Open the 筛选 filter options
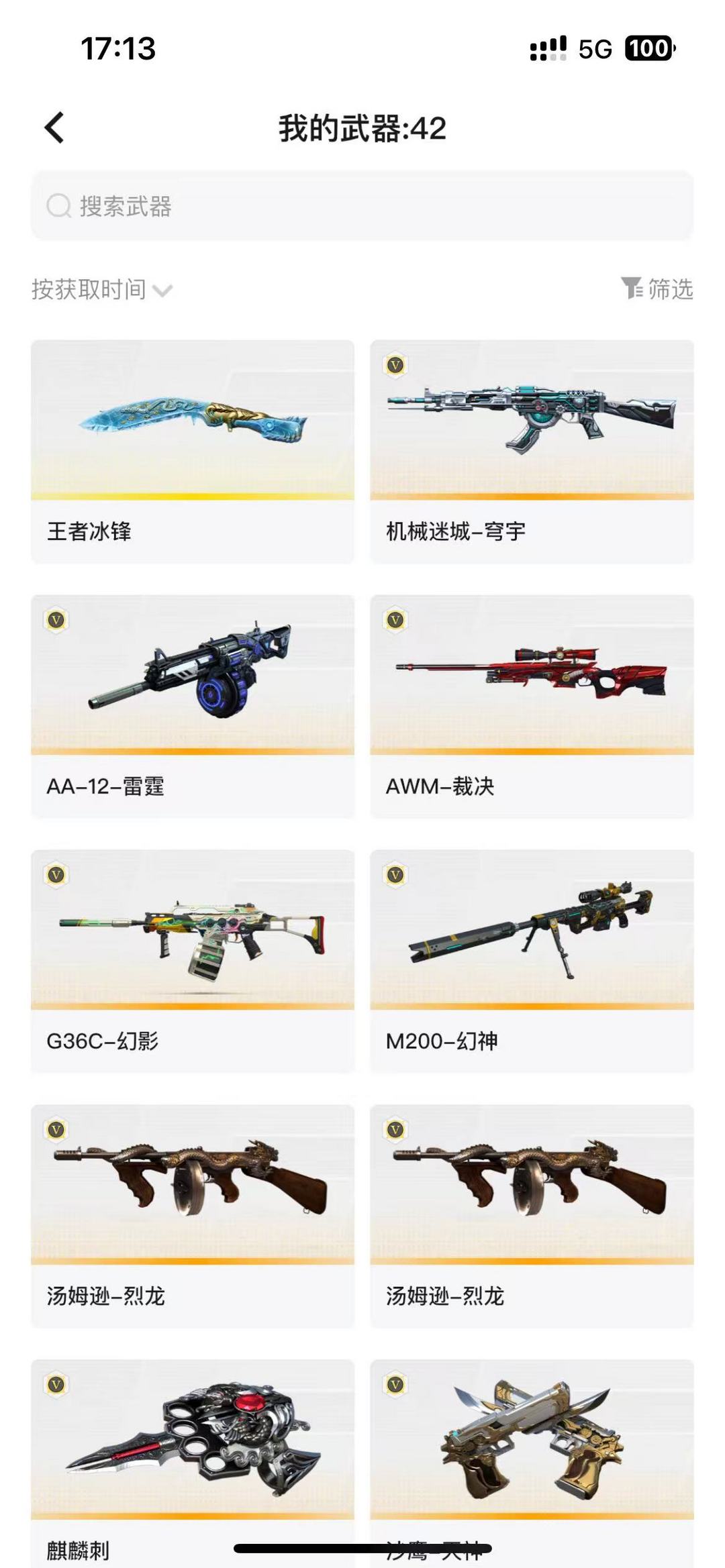Viewport: 725px width, 1568px height. coord(657,289)
